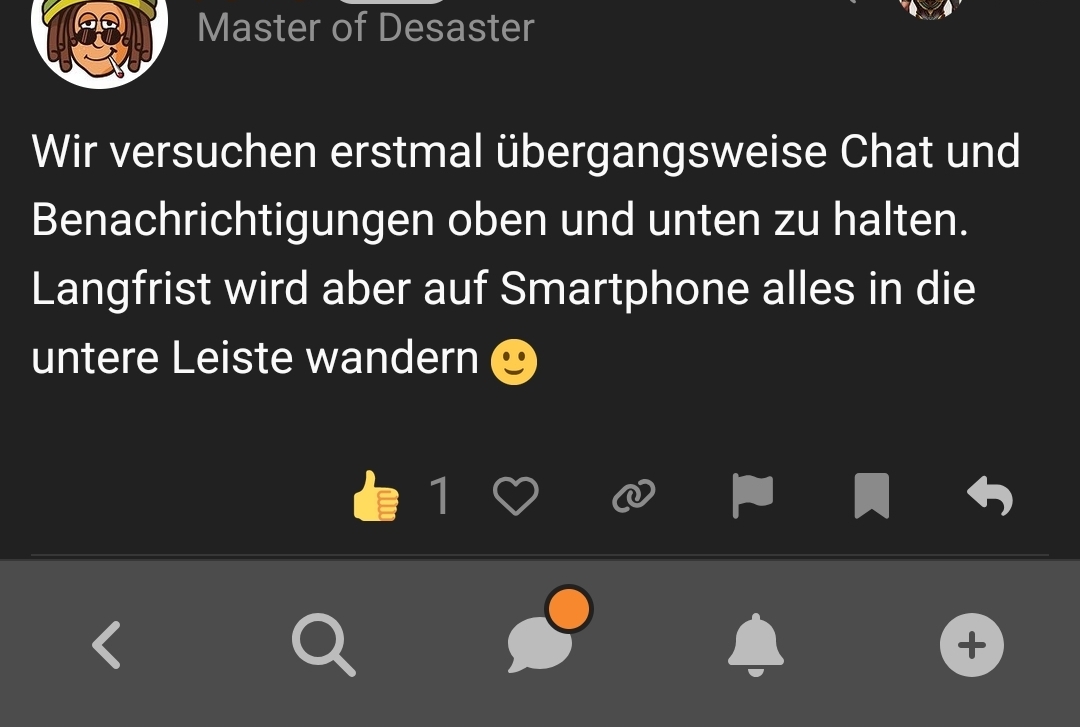Screen dimensions: 1080x727
Task: Reply to this post
Action: coord(990,496)
